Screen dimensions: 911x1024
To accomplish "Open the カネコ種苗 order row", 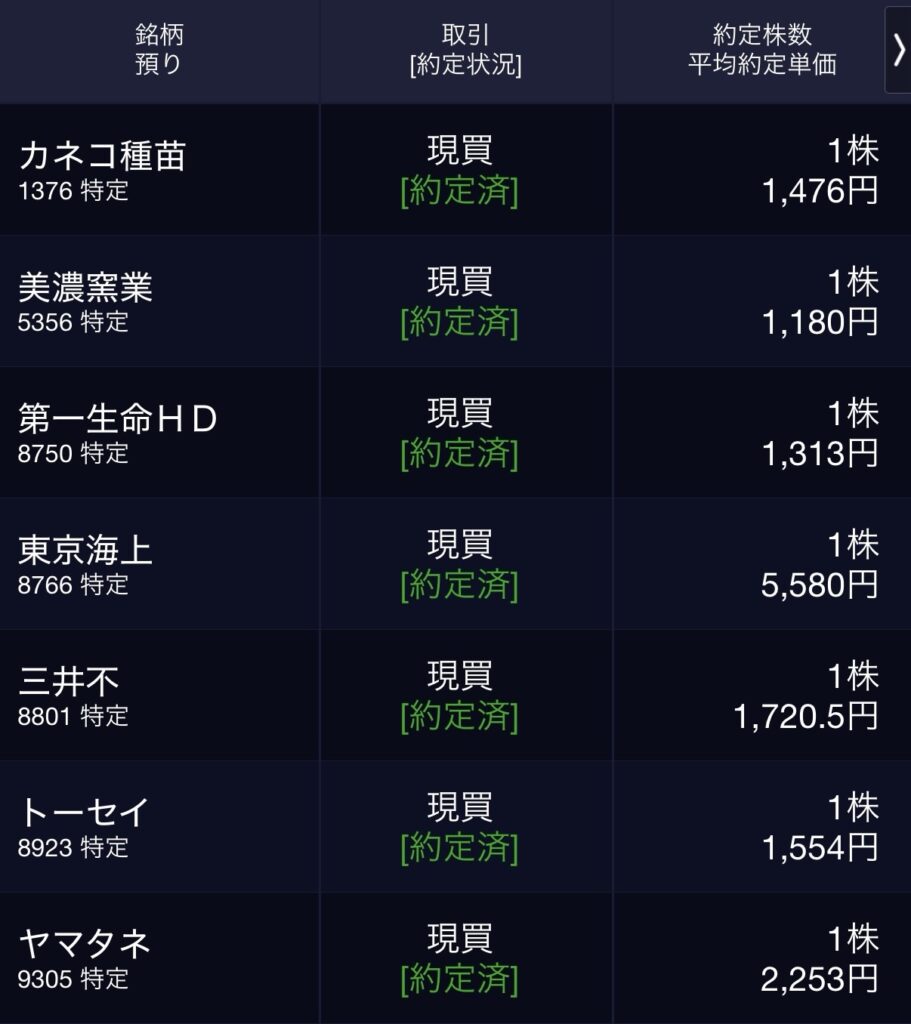I will [x=455, y=170].
